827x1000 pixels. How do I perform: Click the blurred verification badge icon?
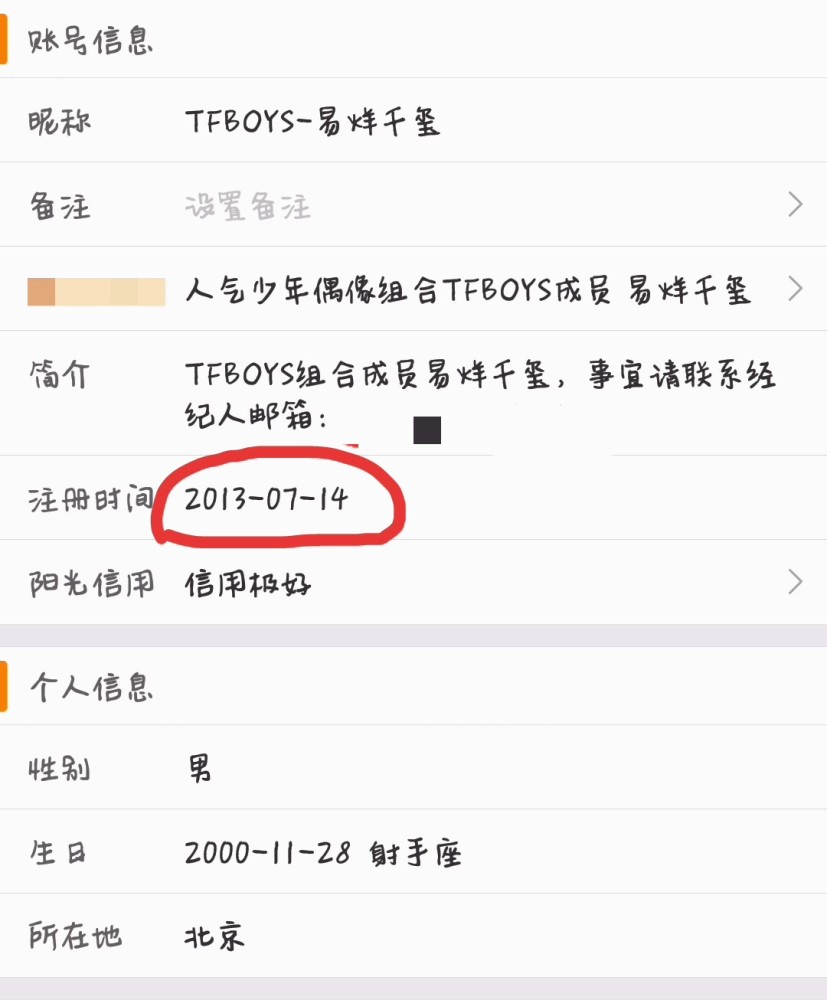pyautogui.click(x=95, y=291)
